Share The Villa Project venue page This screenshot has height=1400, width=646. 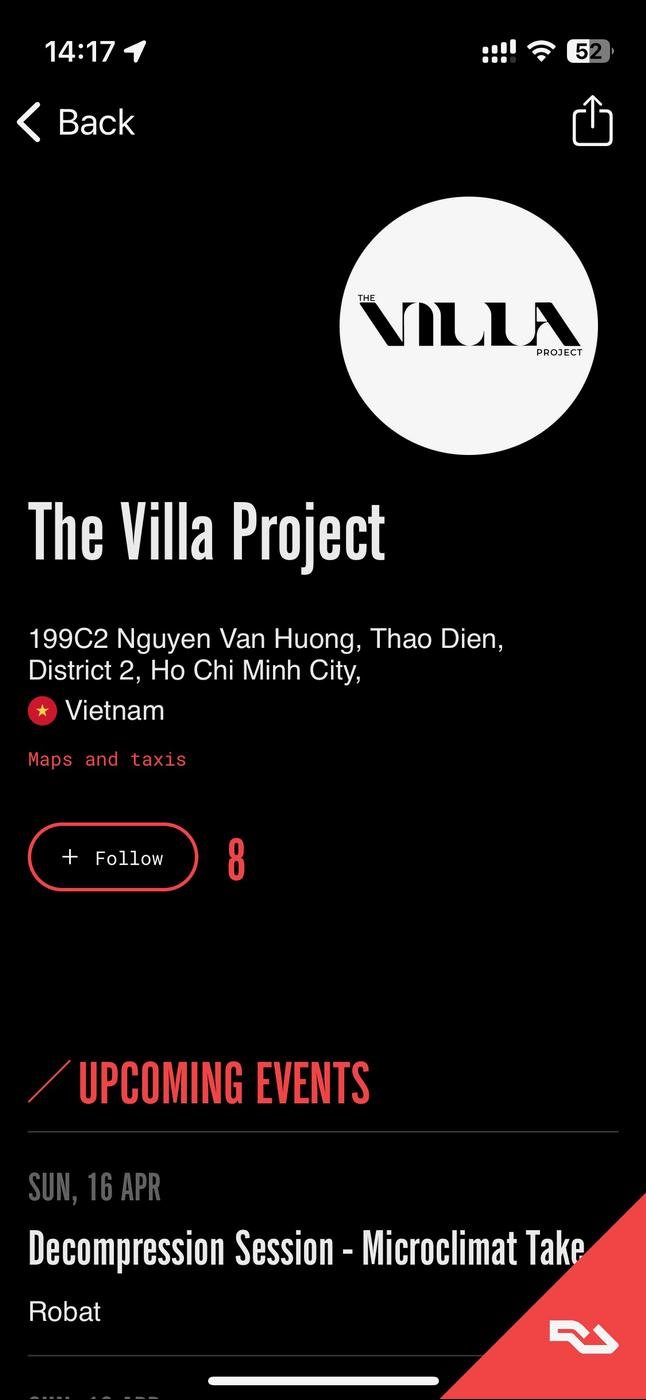591,121
